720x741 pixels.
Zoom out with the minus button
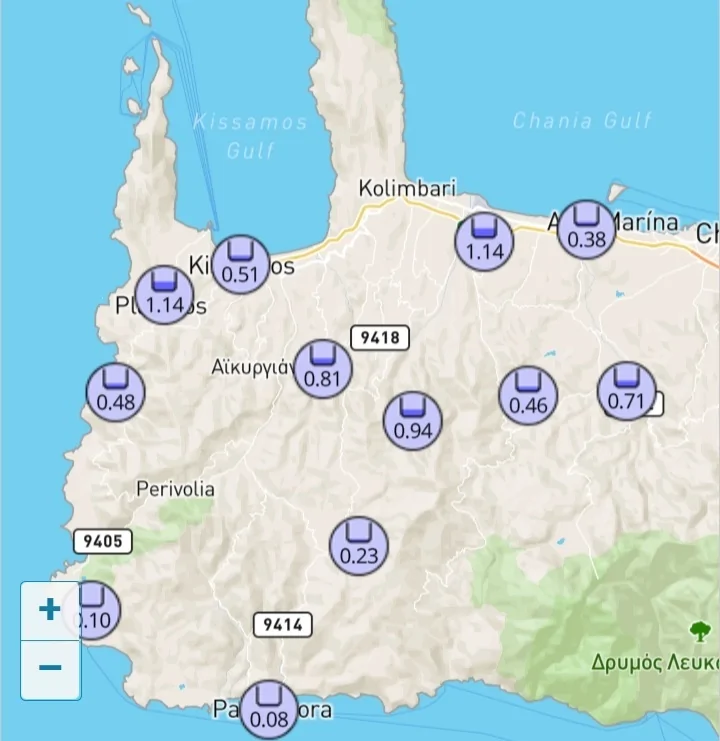coord(50,668)
